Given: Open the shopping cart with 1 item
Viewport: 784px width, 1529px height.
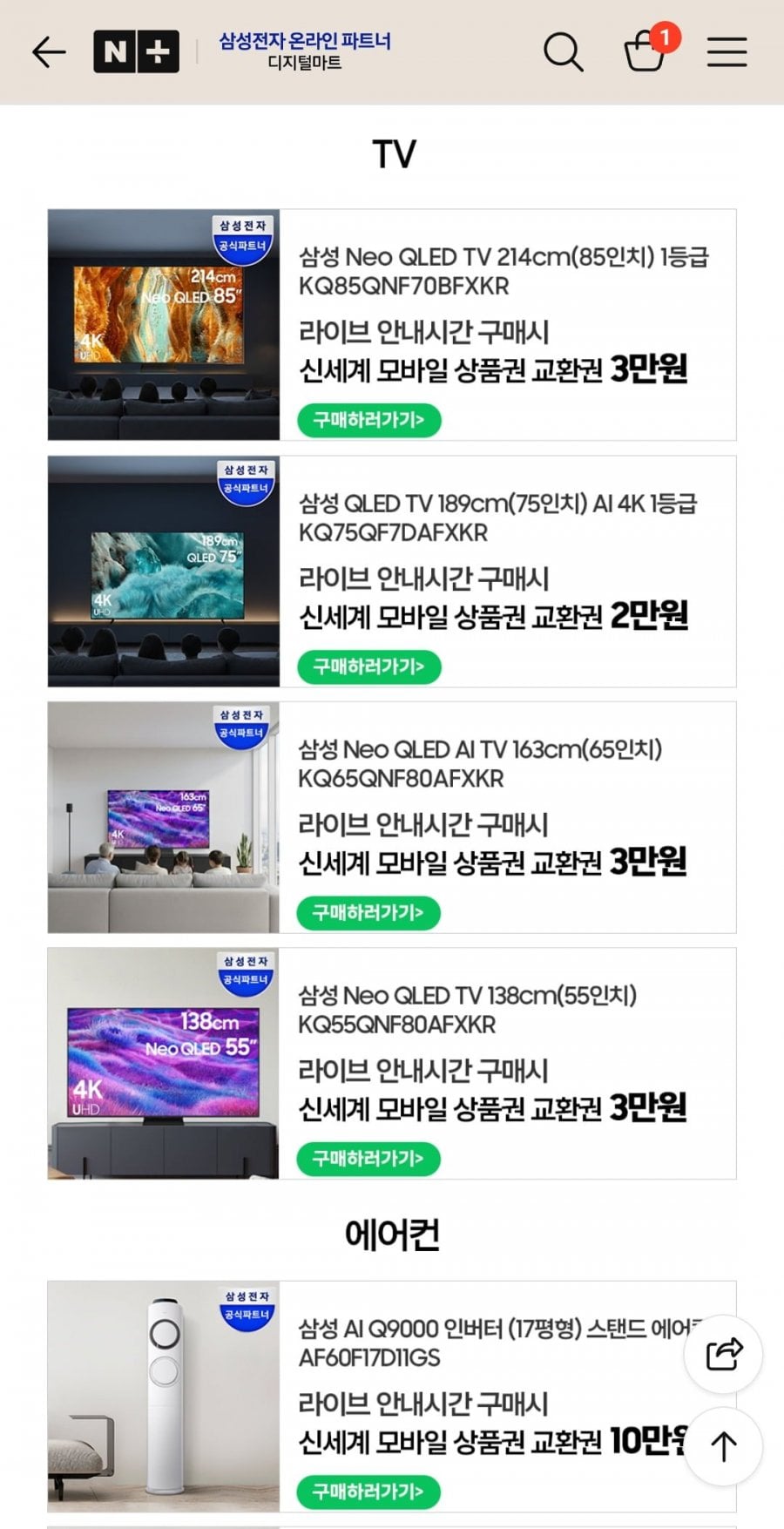Looking at the screenshot, I should 645,51.
